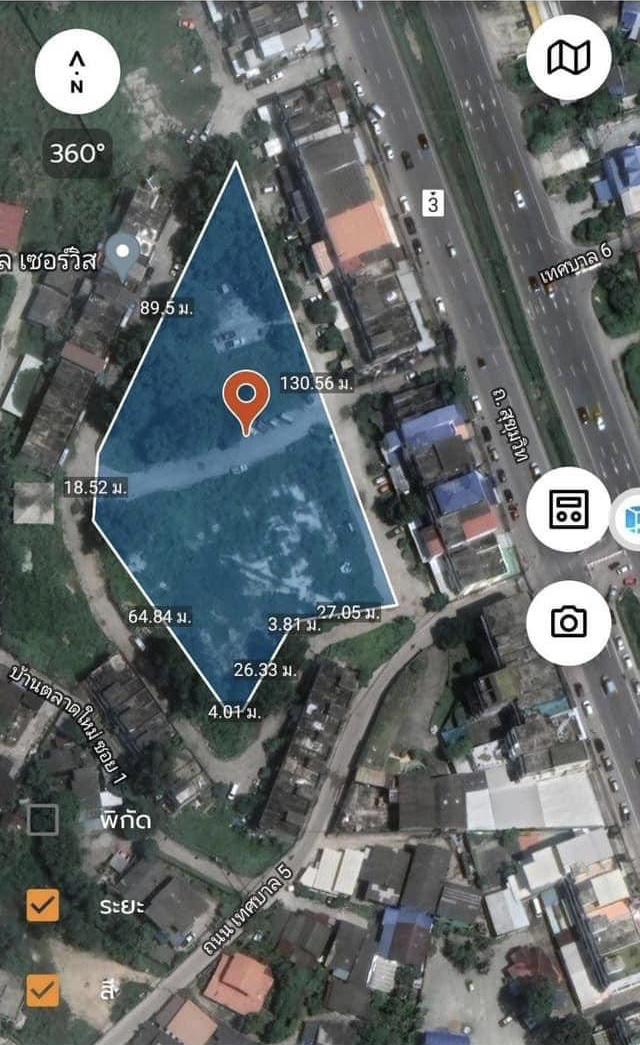640x1045 pixels.
Task: Tap the north compass button
Action: point(77,72)
